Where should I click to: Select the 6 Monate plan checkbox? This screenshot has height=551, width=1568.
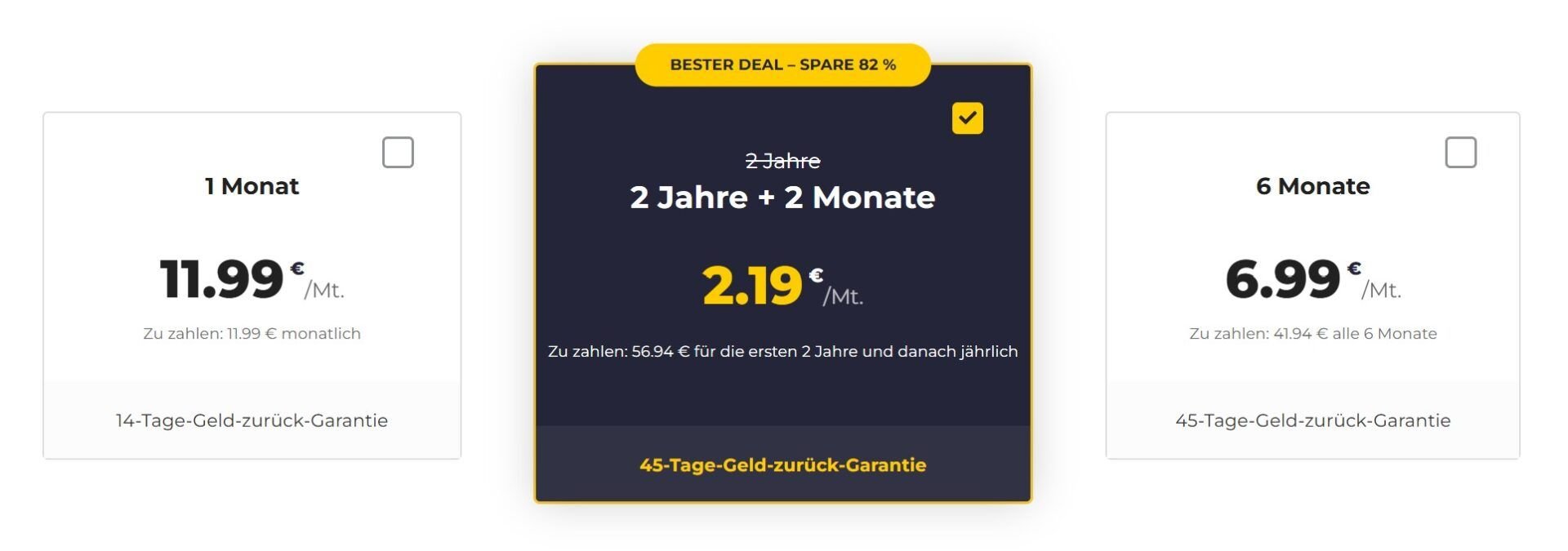[x=1460, y=153]
